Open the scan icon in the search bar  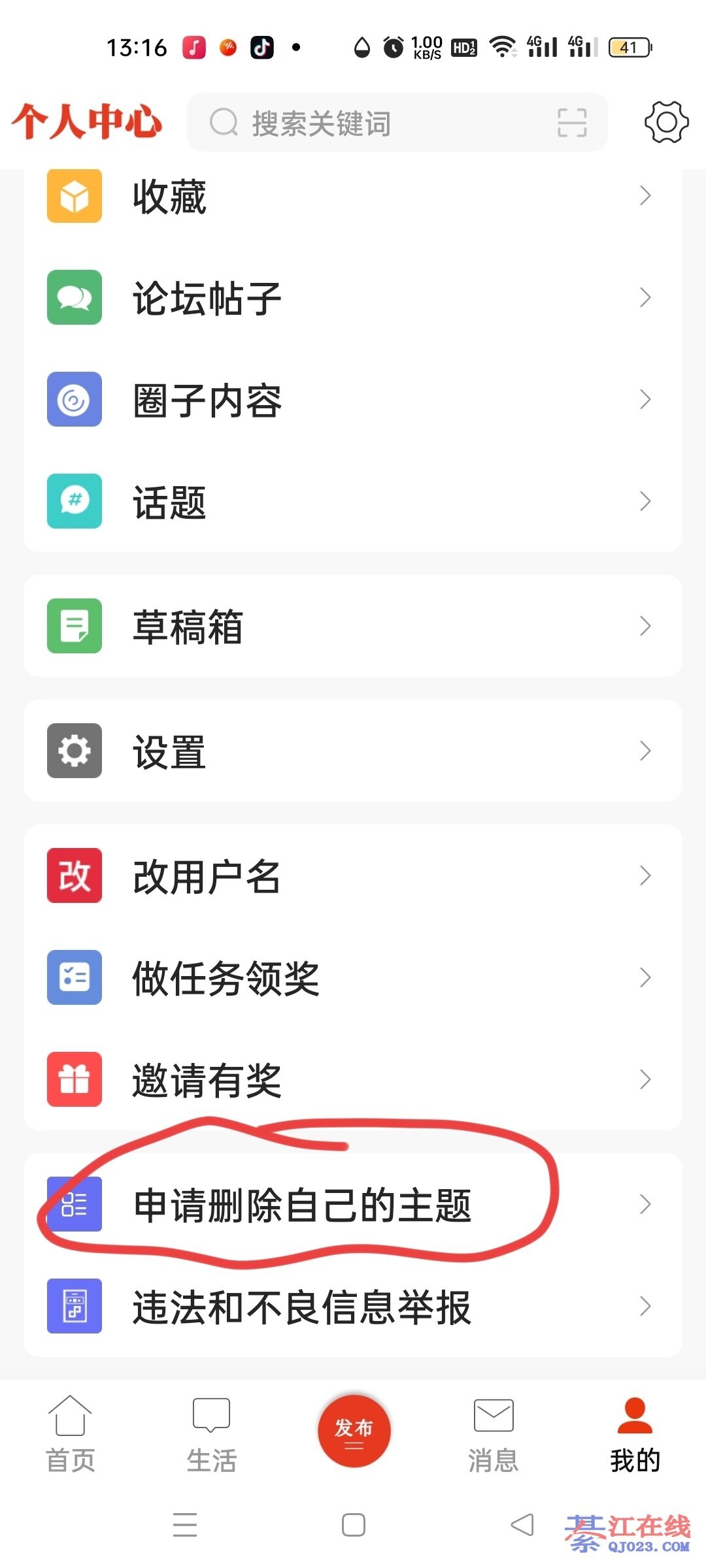[x=571, y=123]
